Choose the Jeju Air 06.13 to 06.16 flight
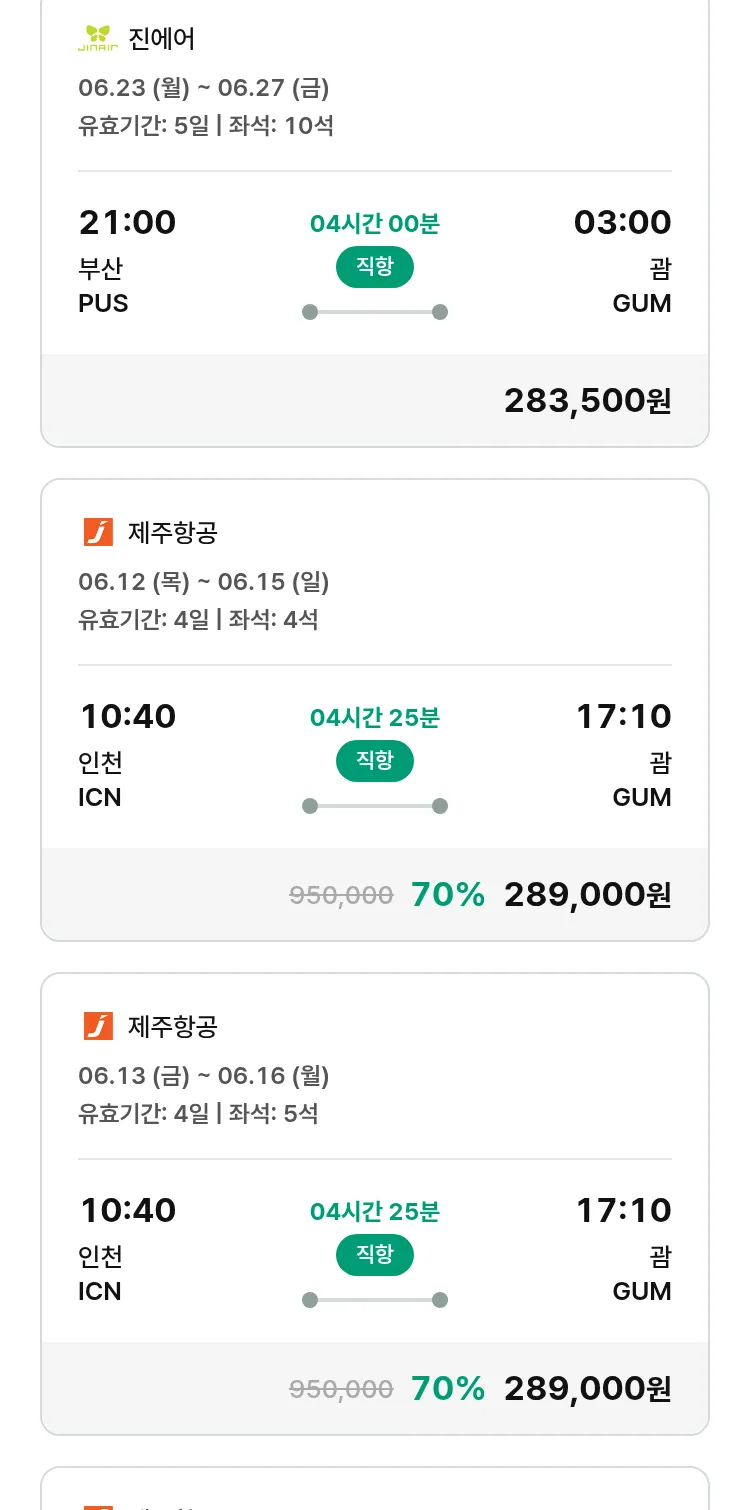 (x=375, y=1204)
